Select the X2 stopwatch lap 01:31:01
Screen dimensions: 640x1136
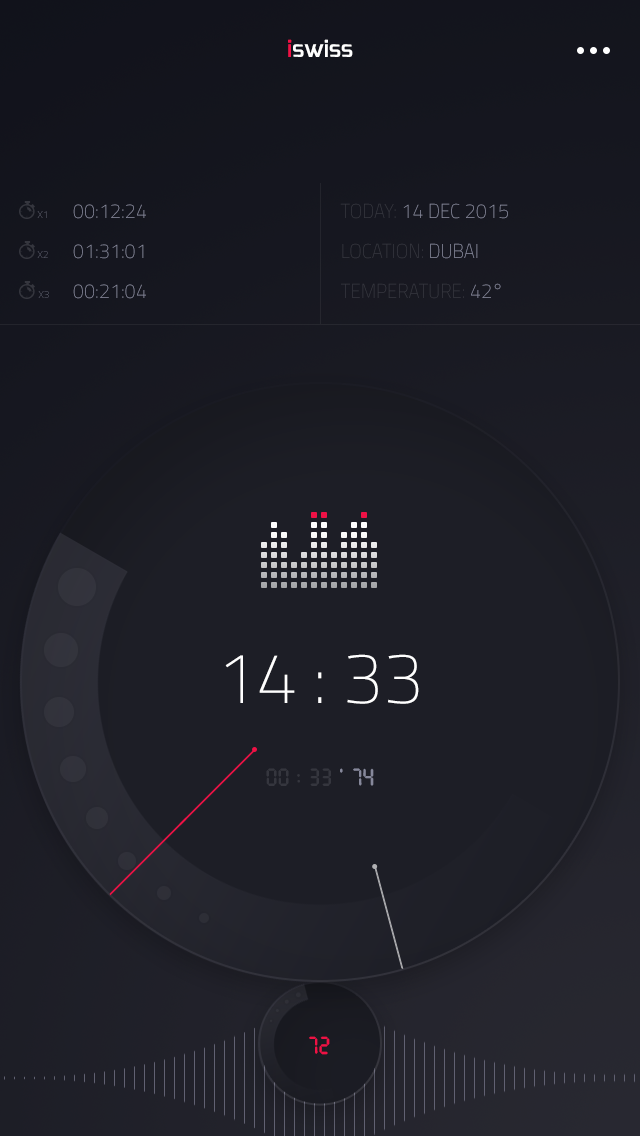click(x=83, y=251)
